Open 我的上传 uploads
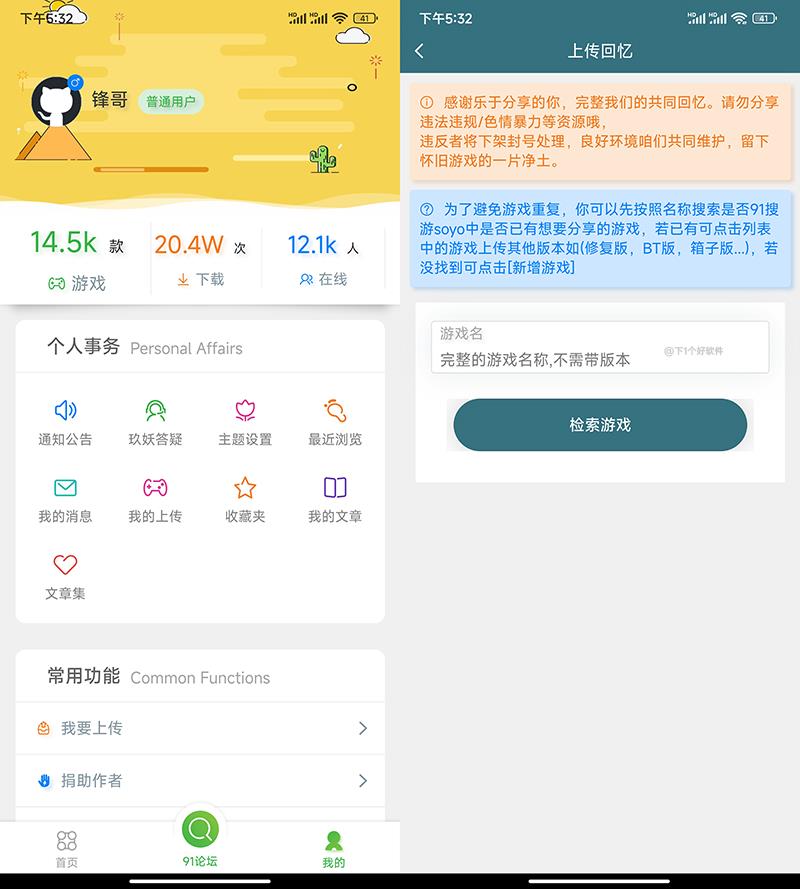The height and width of the screenshot is (889, 800). point(155,498)
